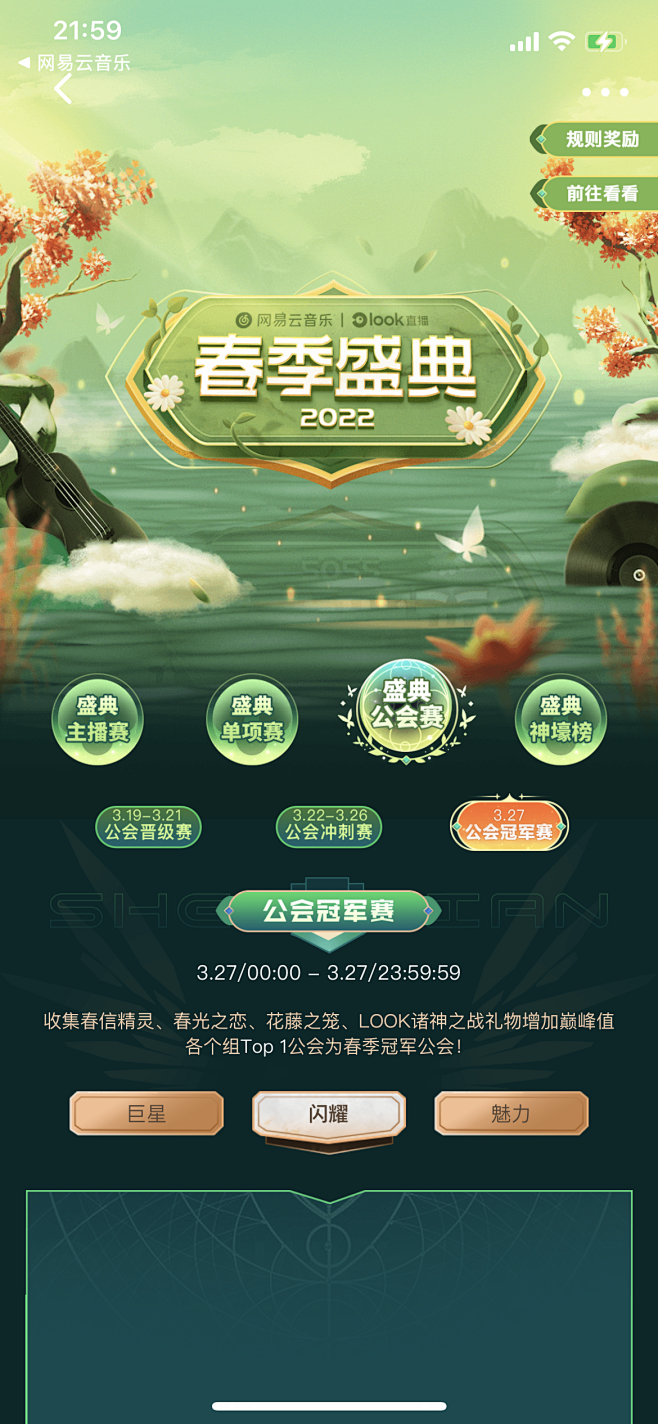View the 公会晋级赛 3.19-3.21 stage
Viewport: 658px width, 1424px height.
(x=148, y=826)
